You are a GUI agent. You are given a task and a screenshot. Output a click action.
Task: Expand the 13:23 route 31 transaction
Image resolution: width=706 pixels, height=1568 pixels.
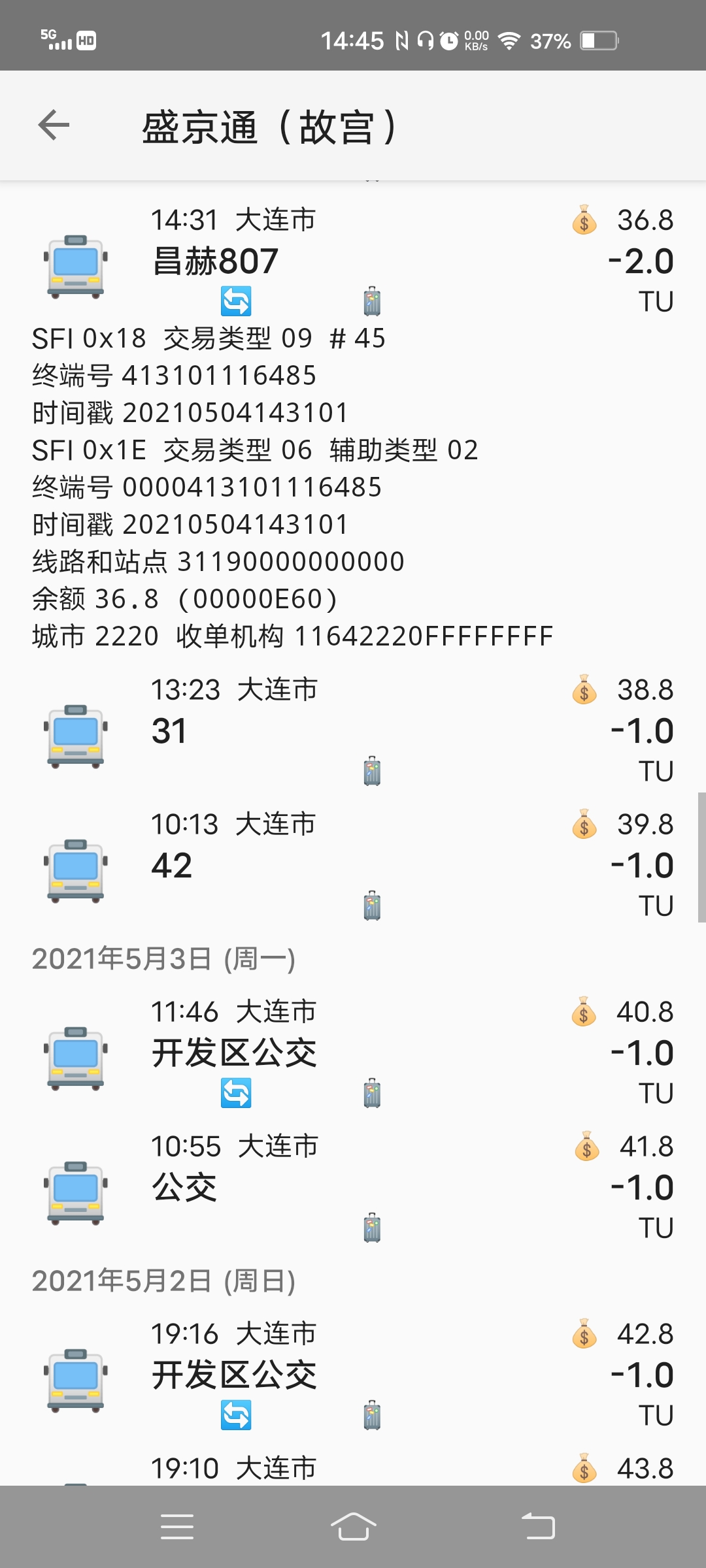click(x=353, y=730)
